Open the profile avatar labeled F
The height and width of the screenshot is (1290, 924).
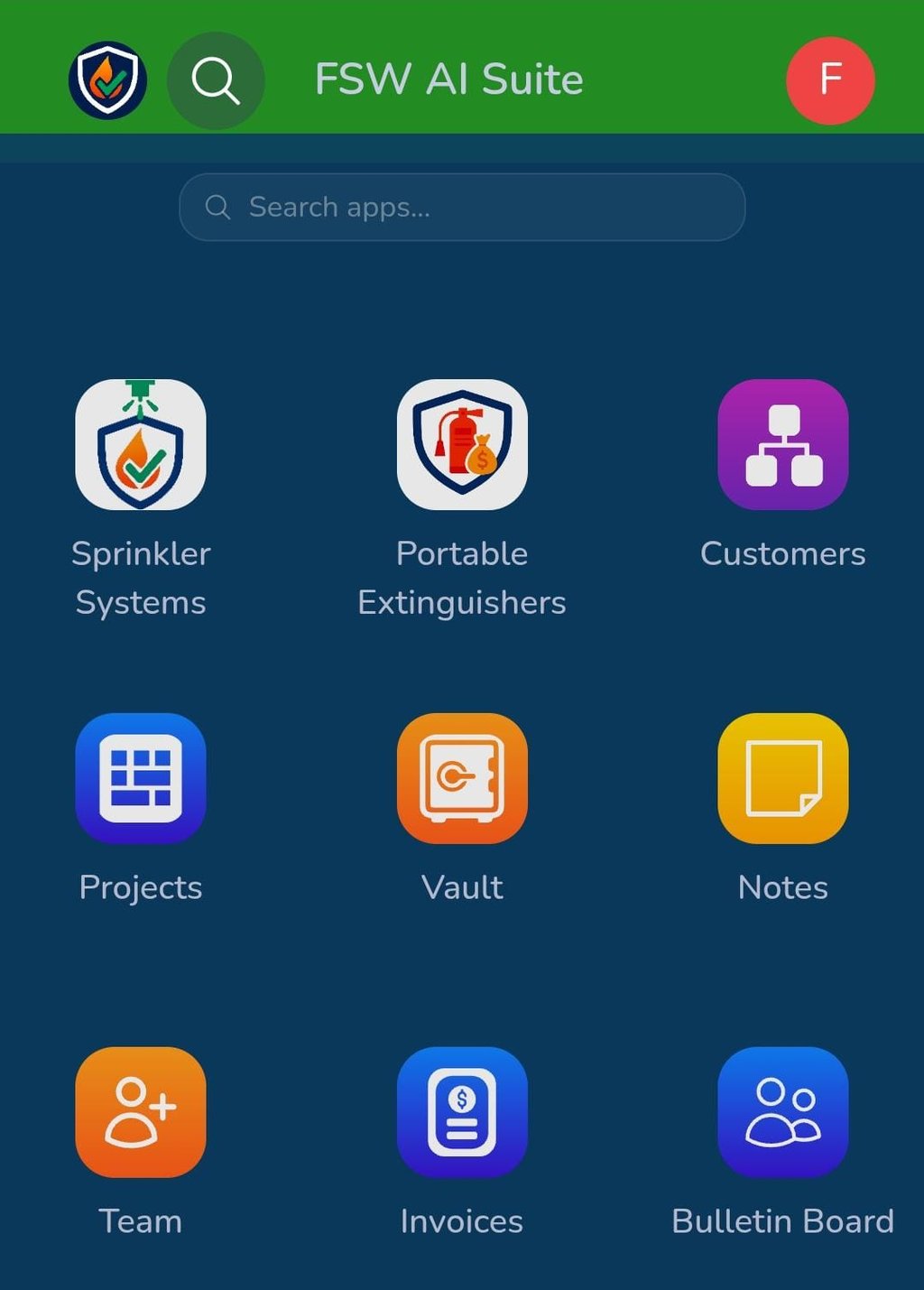coord(830,80)
